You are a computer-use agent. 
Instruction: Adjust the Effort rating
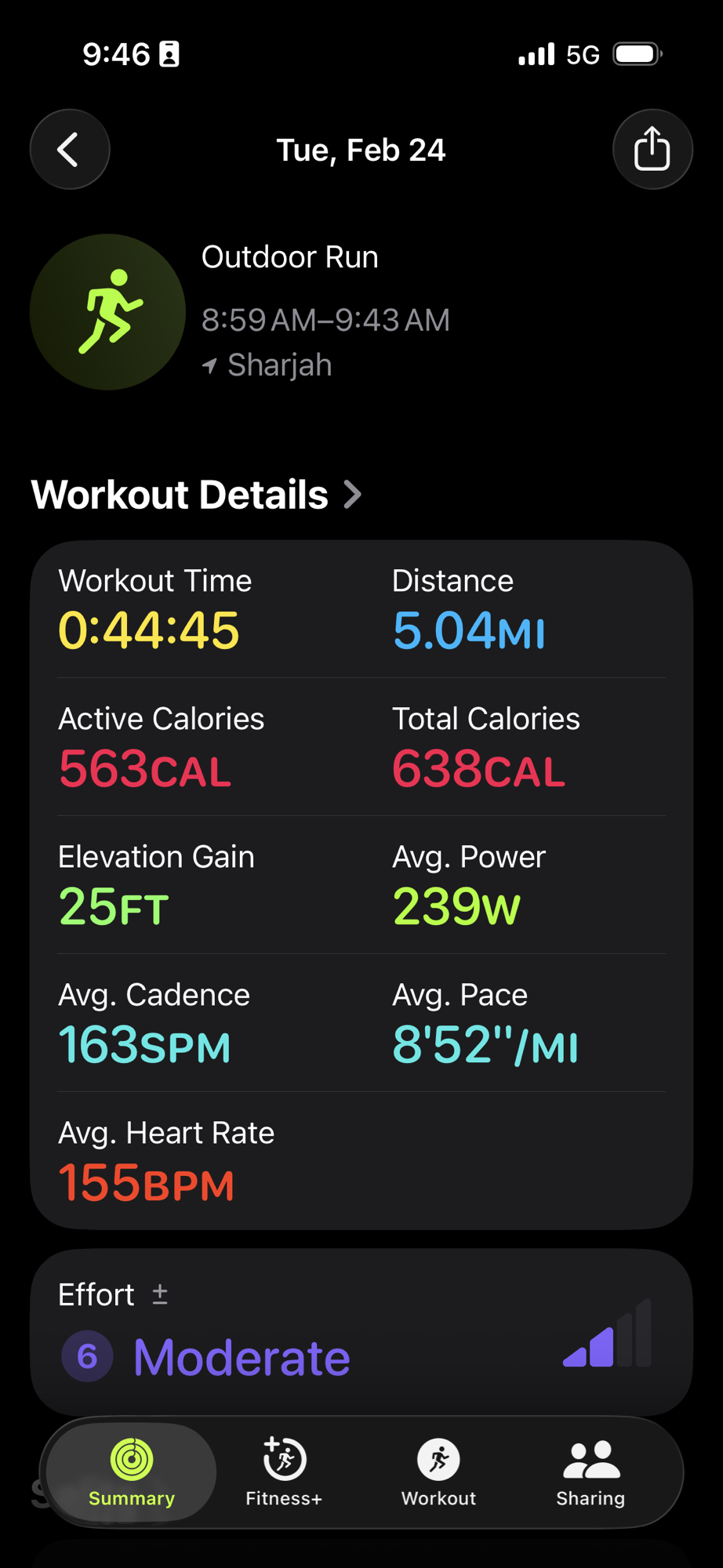160,1294
